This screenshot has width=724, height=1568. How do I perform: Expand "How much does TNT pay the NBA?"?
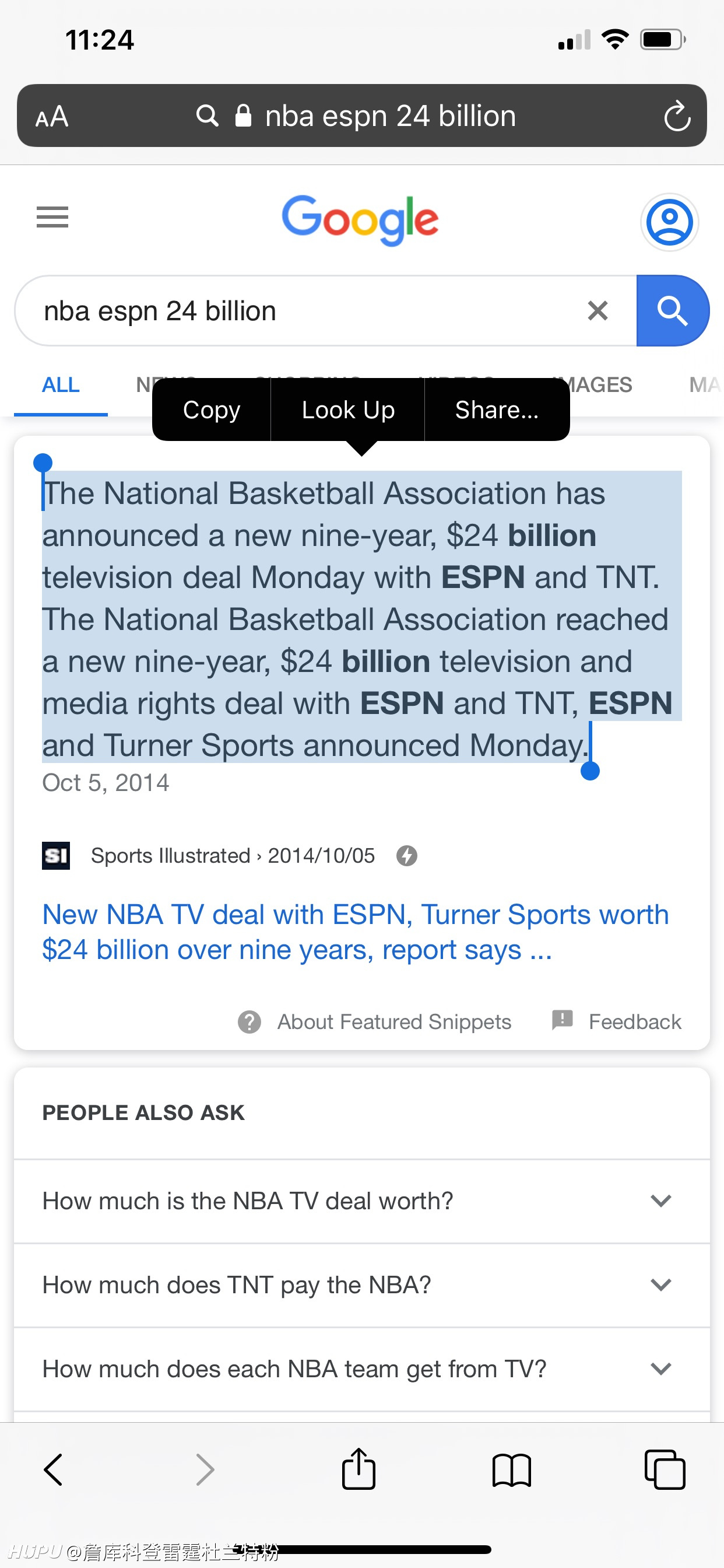361,1285
